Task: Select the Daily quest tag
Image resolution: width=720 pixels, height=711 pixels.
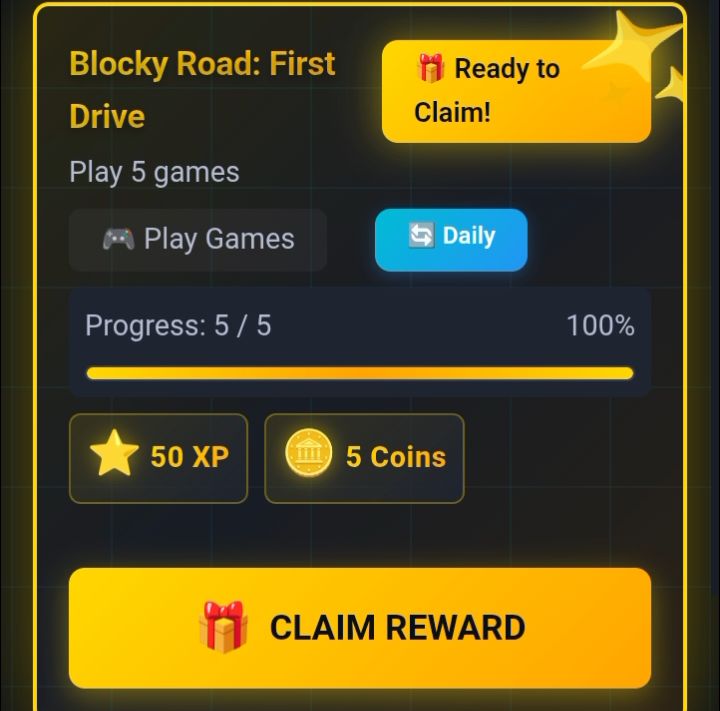Action: pos(451,239)
